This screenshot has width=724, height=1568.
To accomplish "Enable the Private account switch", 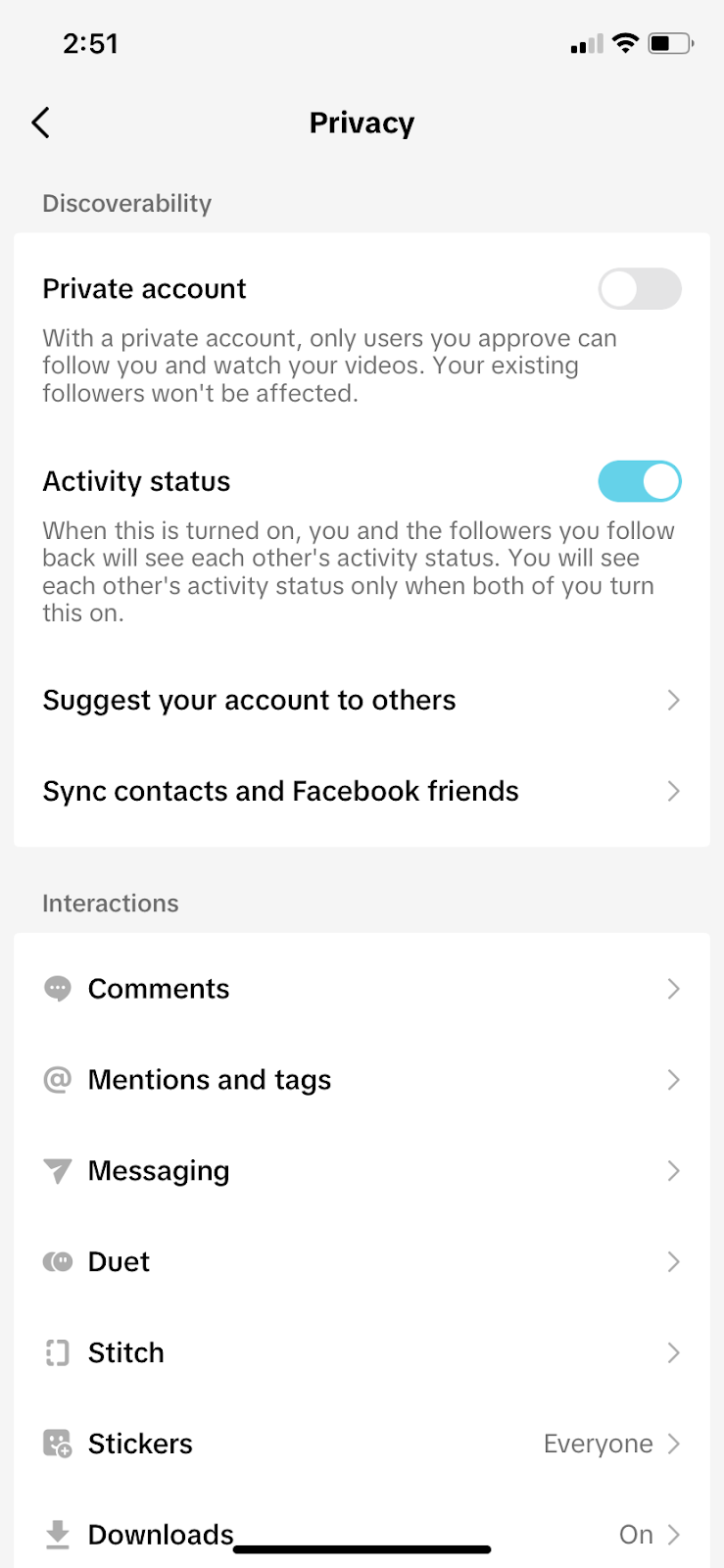I will [x=639, y=289].
